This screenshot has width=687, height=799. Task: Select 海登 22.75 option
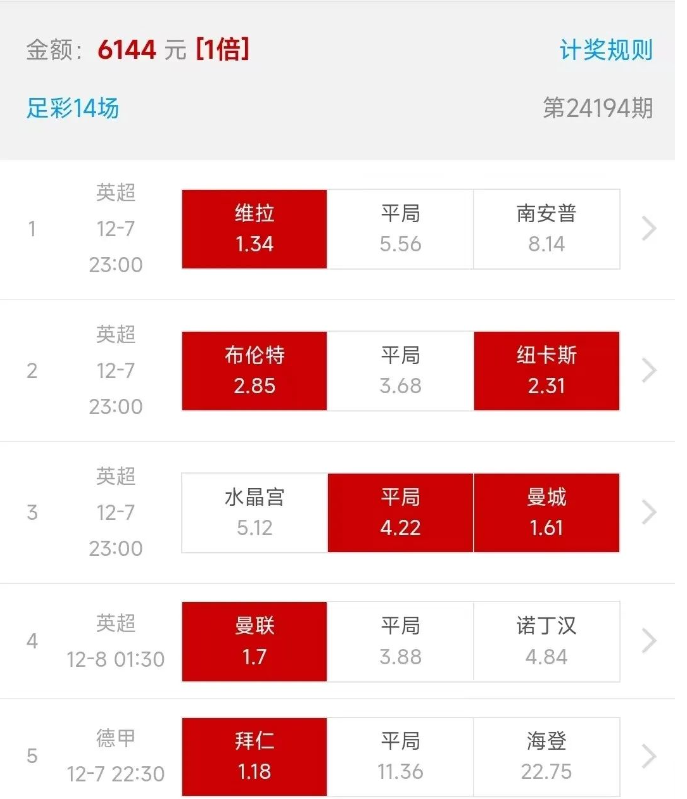pyautogui.click(x=546, y=756)
